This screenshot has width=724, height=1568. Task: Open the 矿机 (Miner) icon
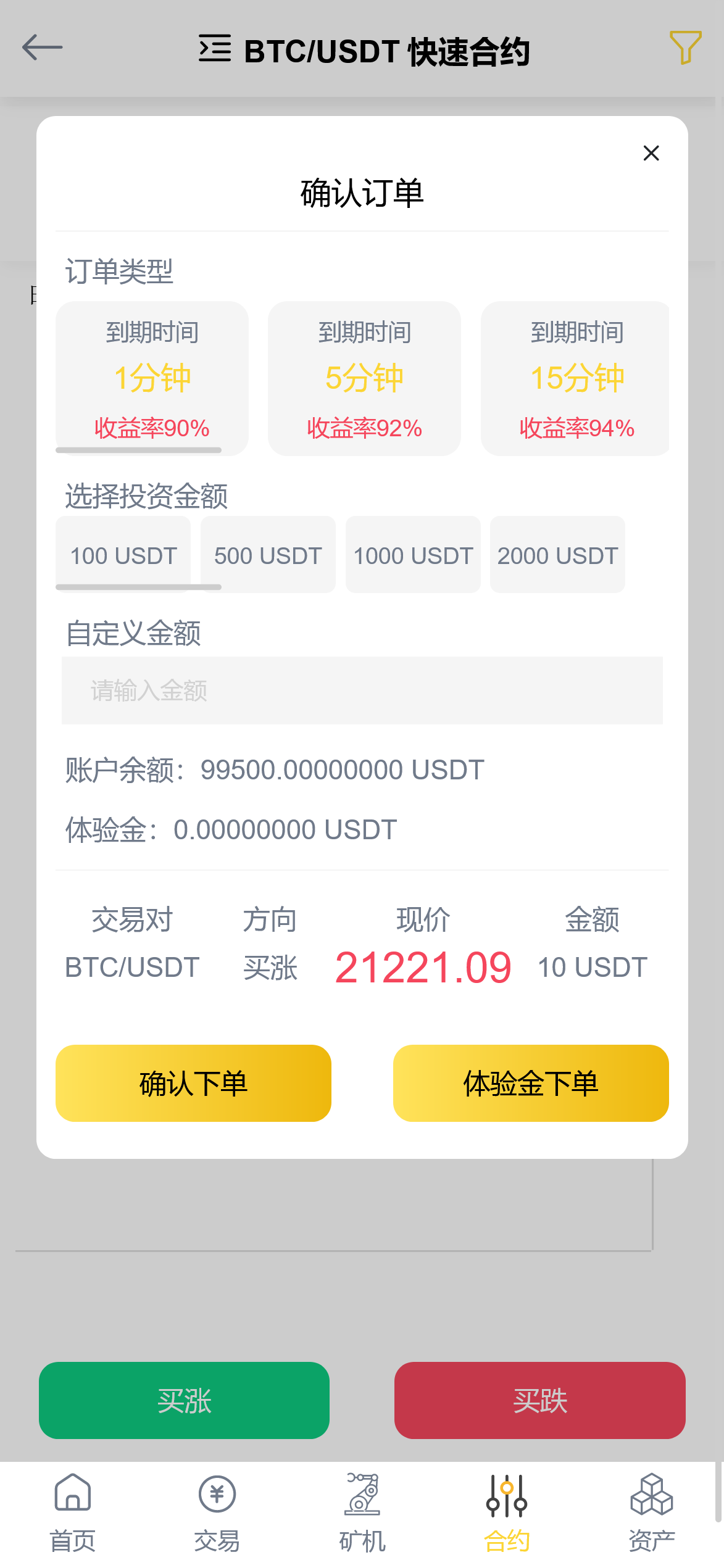coord(362,1512)
